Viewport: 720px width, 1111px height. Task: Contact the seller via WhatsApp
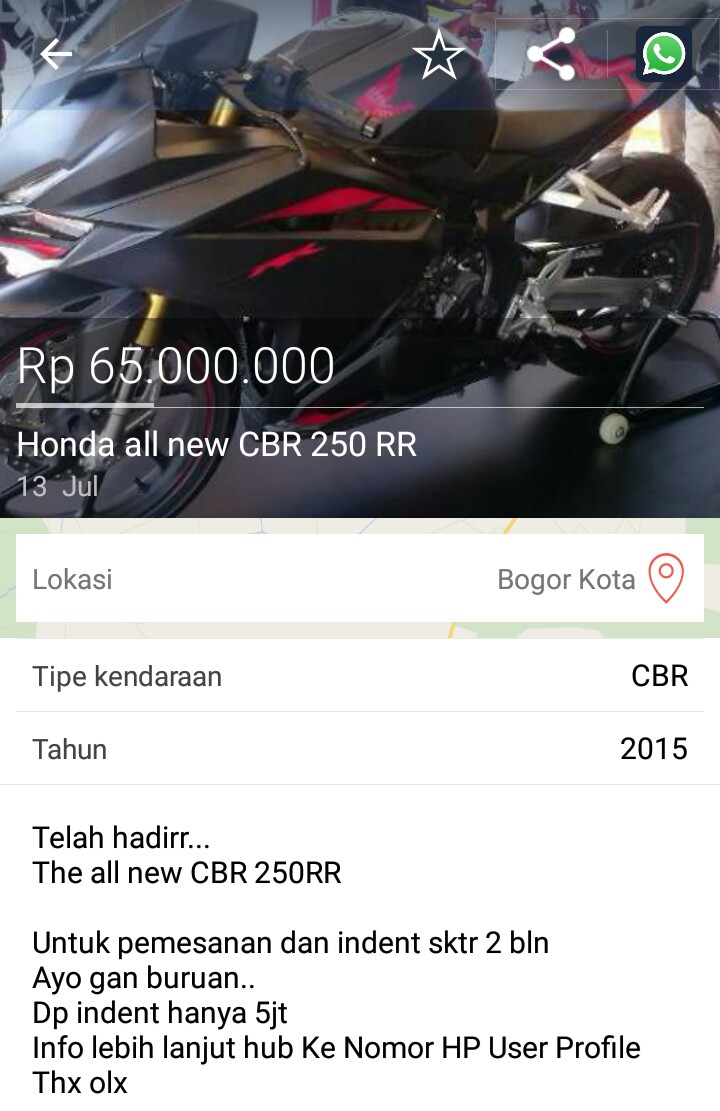(664, 54)
